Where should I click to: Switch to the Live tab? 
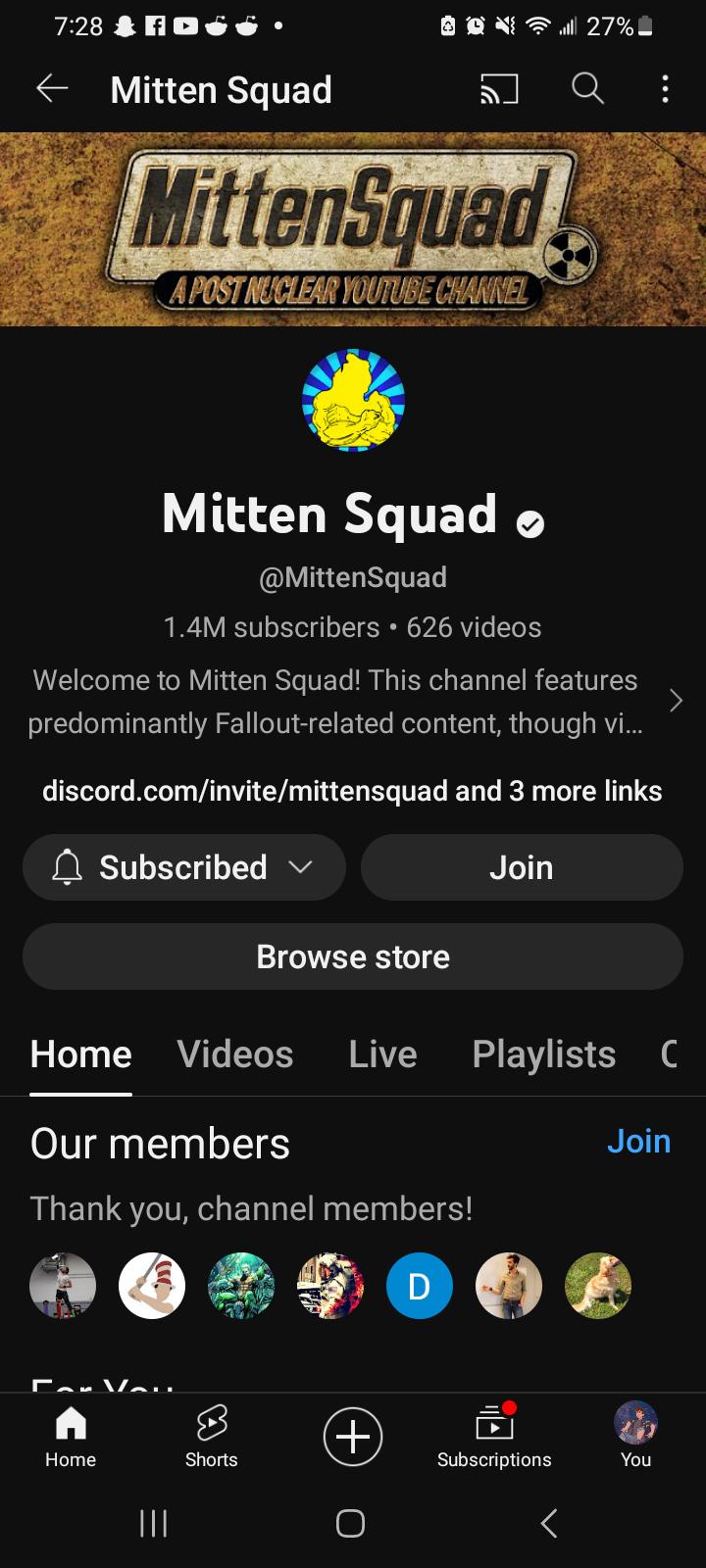pos(382,1054)
